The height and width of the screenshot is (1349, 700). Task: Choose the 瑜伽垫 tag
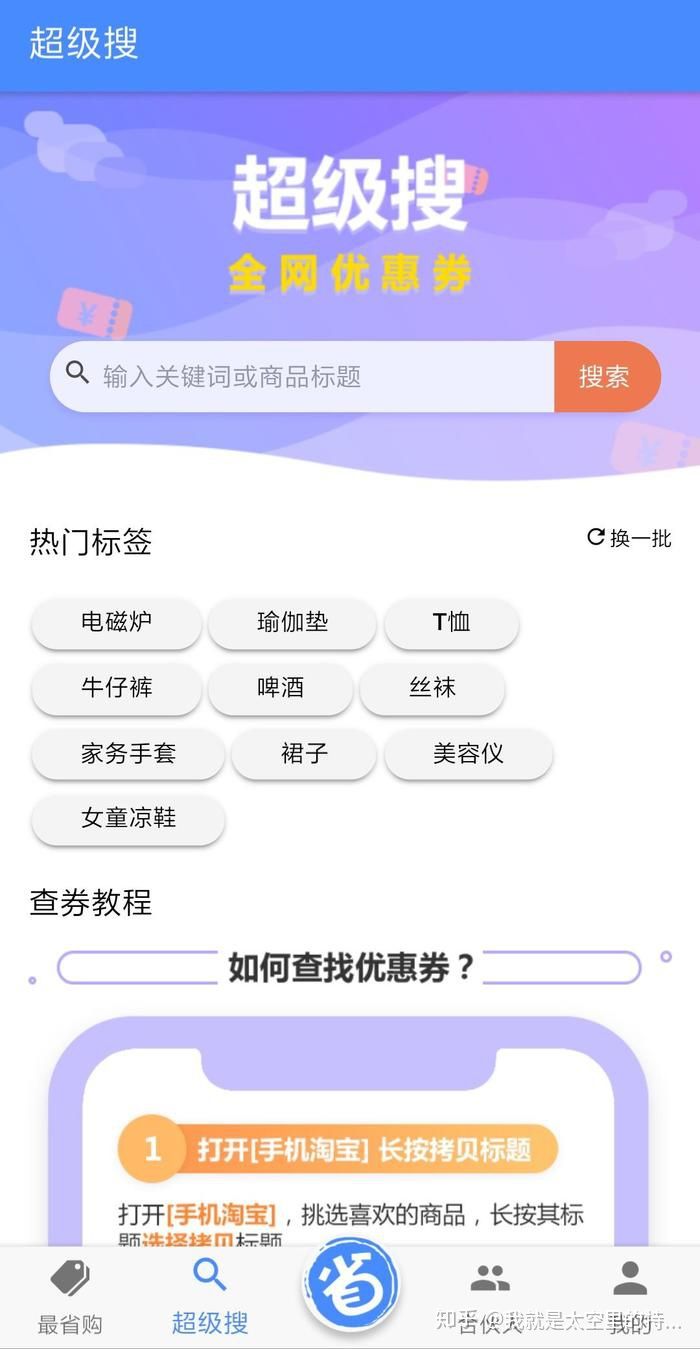click(292, 622)
